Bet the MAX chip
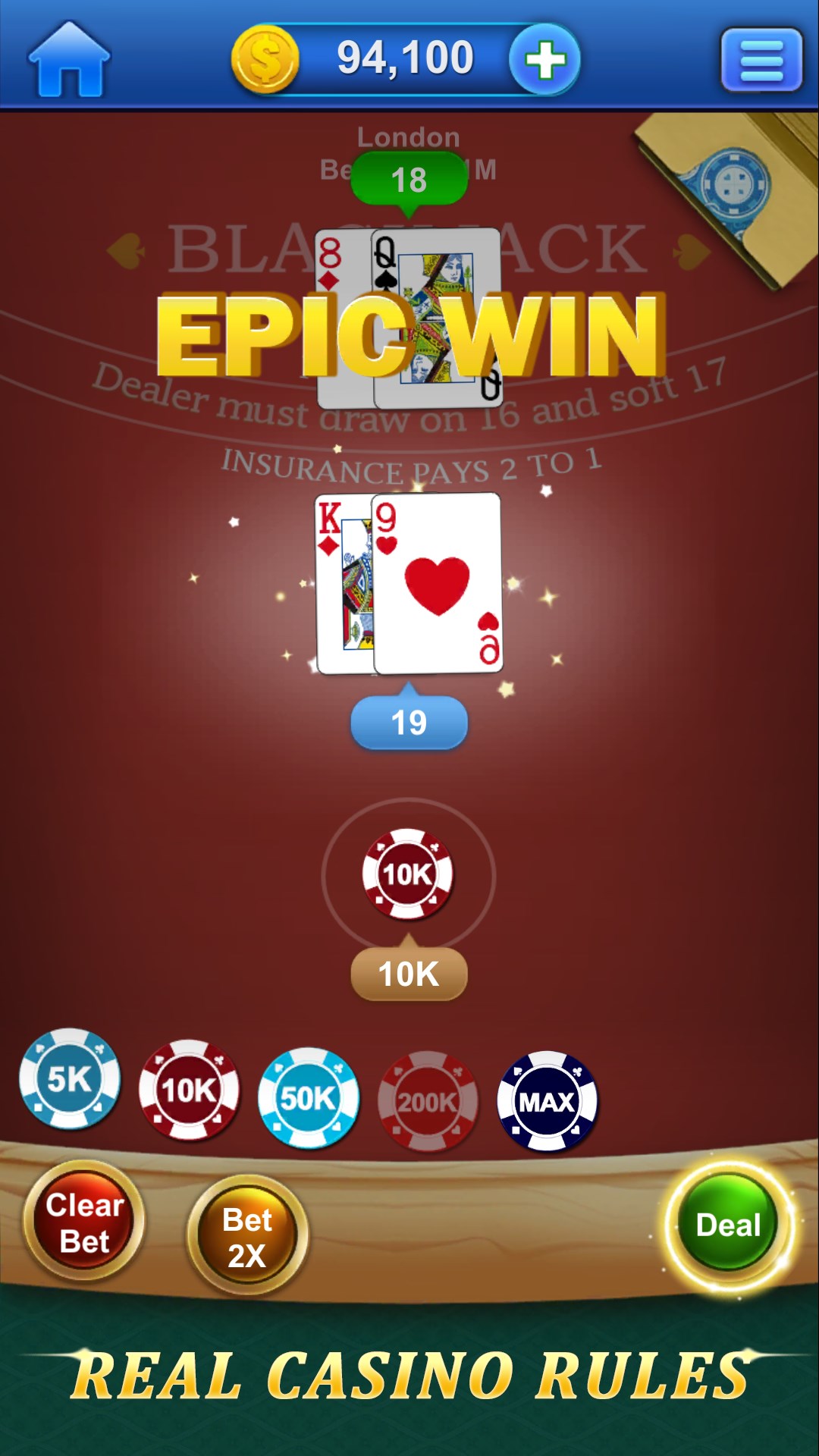 547,1101
